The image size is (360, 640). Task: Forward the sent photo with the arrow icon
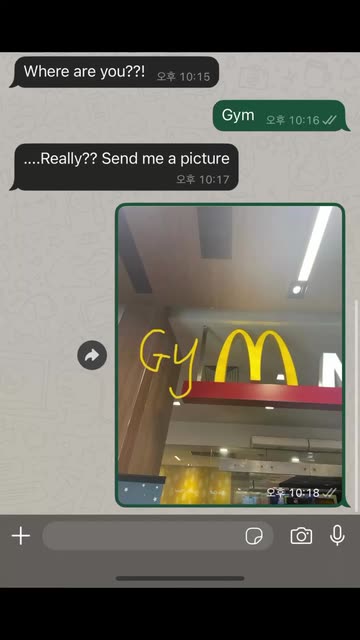pyautogui.click(x=92, y=355)
